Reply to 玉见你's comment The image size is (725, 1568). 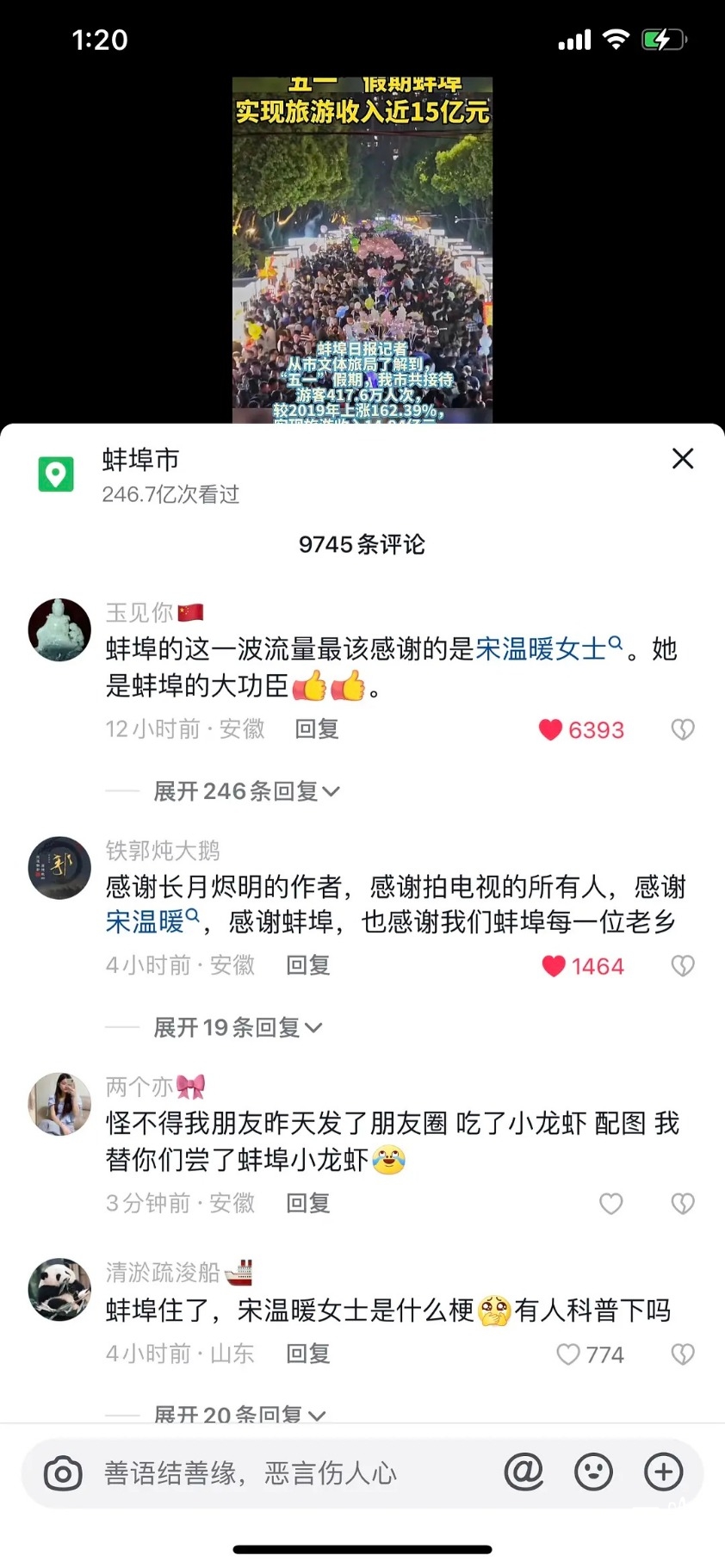click(x=316, y=729)
